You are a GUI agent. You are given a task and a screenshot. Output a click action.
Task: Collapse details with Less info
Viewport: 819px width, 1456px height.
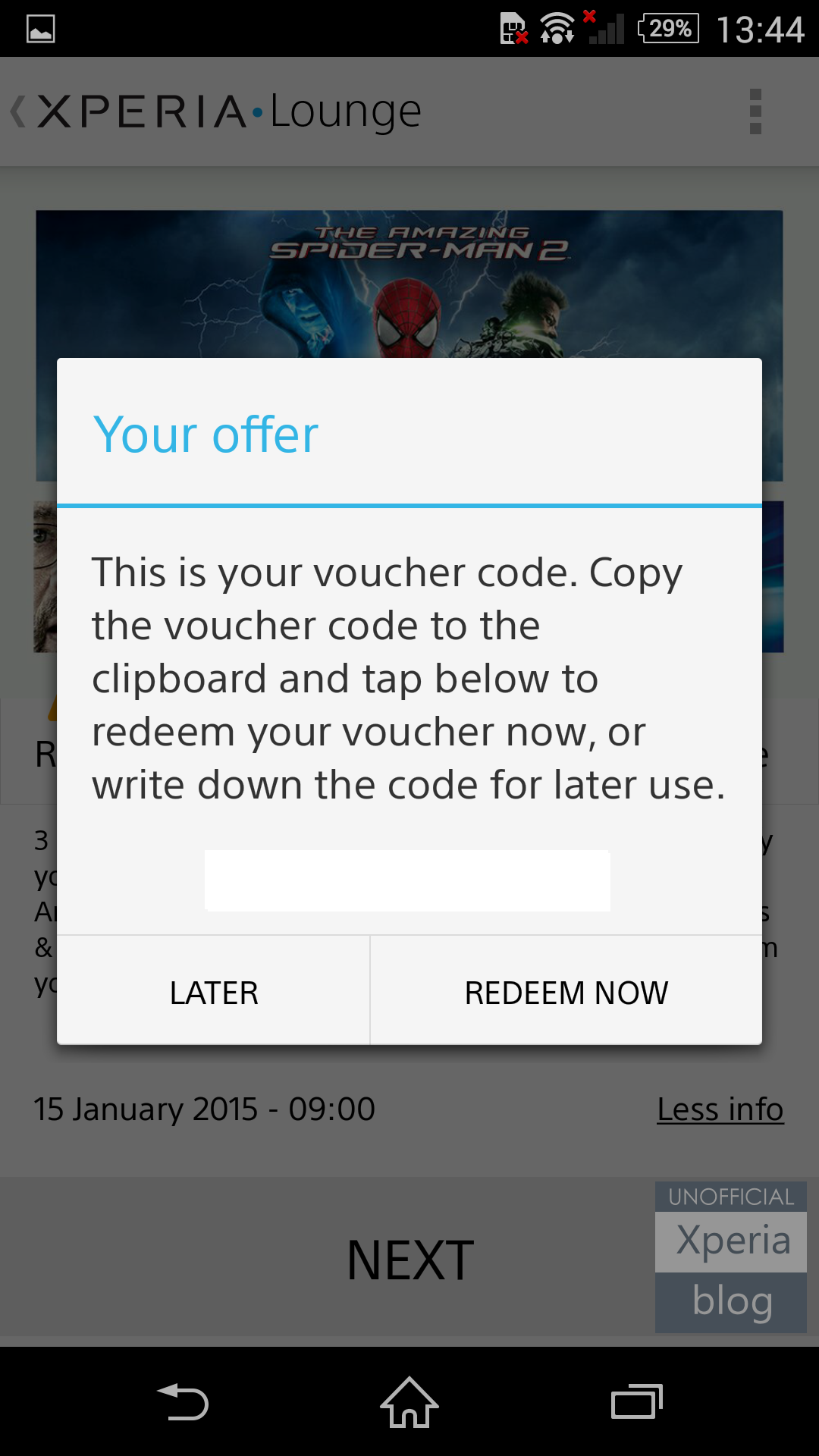pyautogui.click(x=720, y=1109)
